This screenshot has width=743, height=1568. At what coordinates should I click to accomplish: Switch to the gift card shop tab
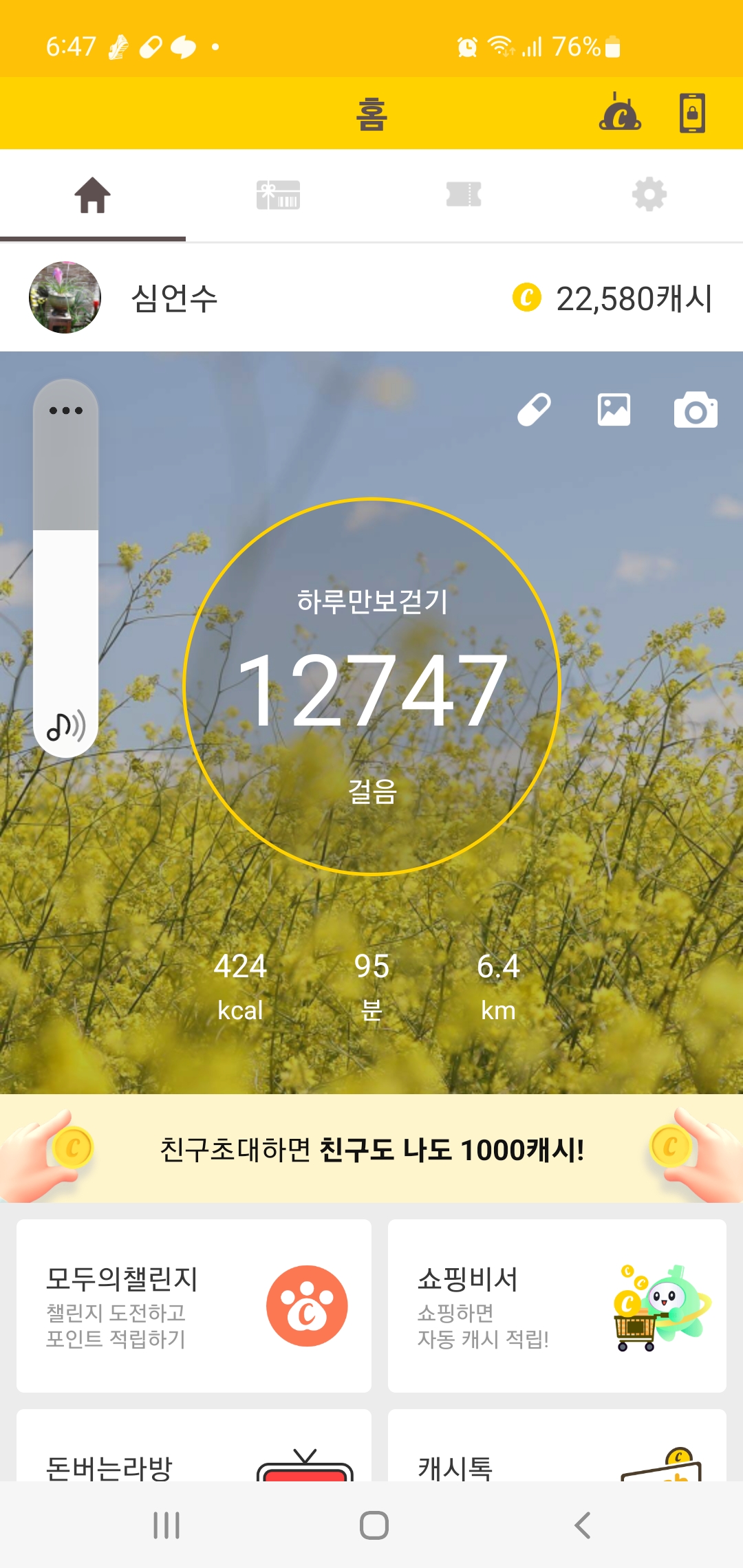278,195
